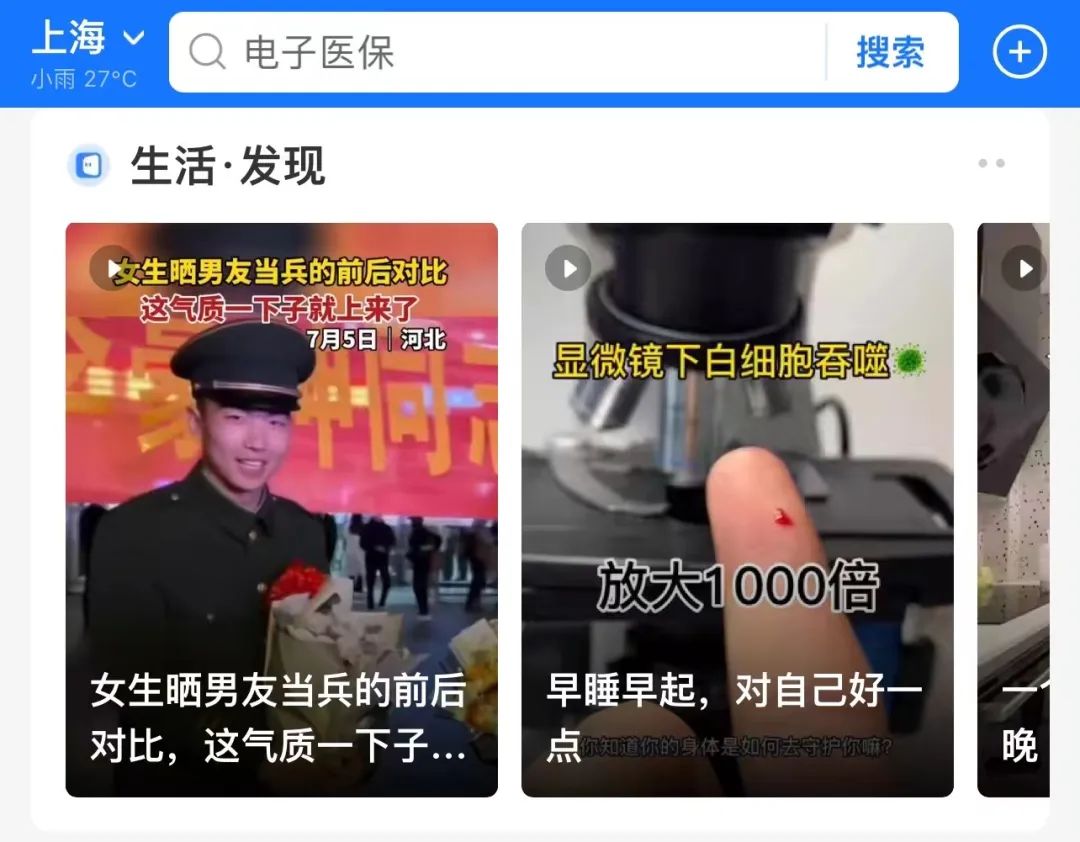Open the 生活·发现 section options dots

[x=991, y=164]
